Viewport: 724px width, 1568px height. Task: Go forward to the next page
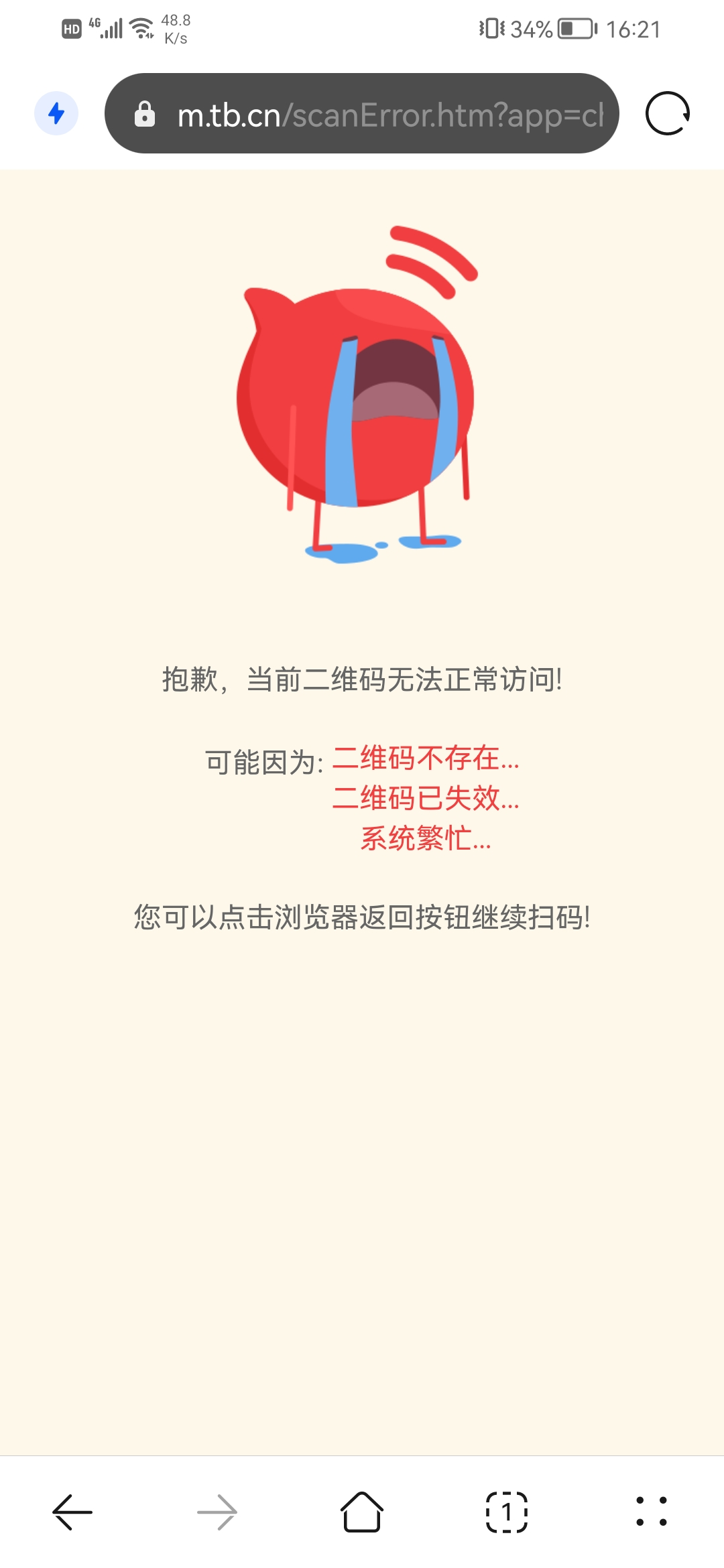(217, 1512)
